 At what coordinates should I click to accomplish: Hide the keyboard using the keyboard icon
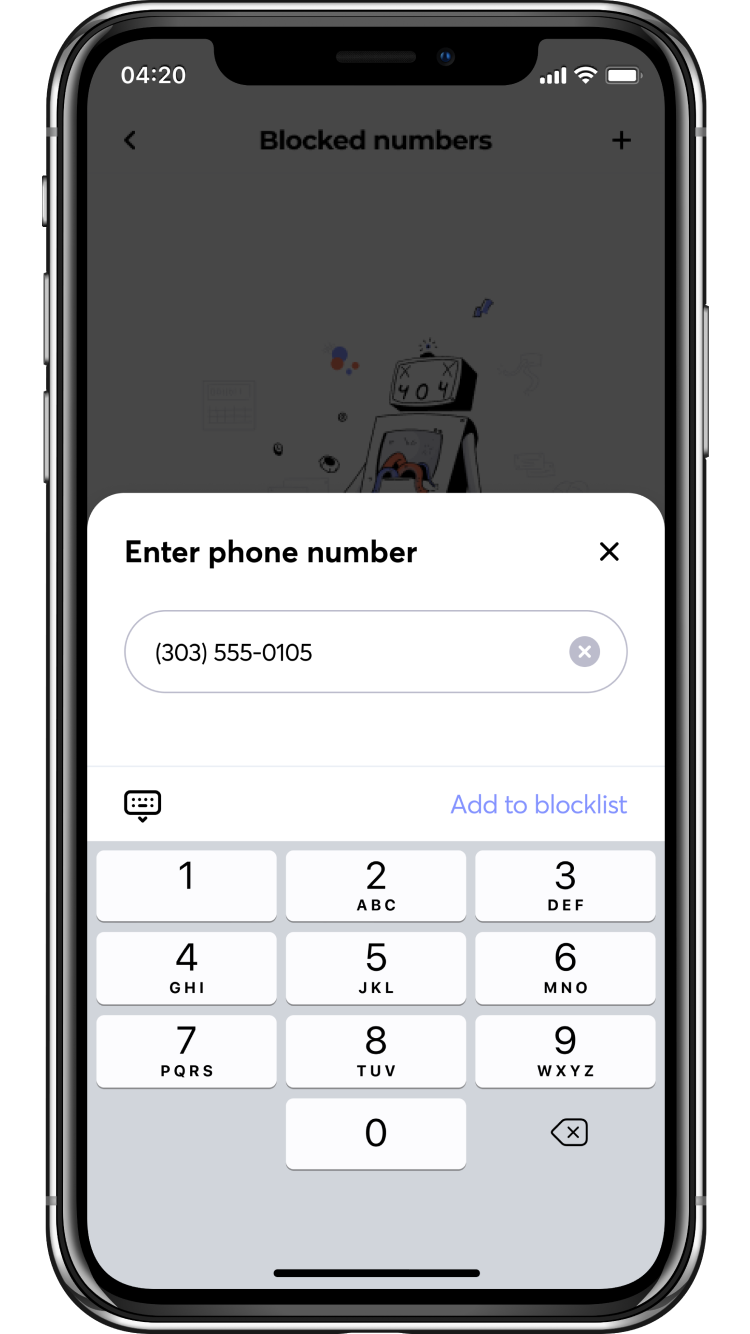[143, 805]
